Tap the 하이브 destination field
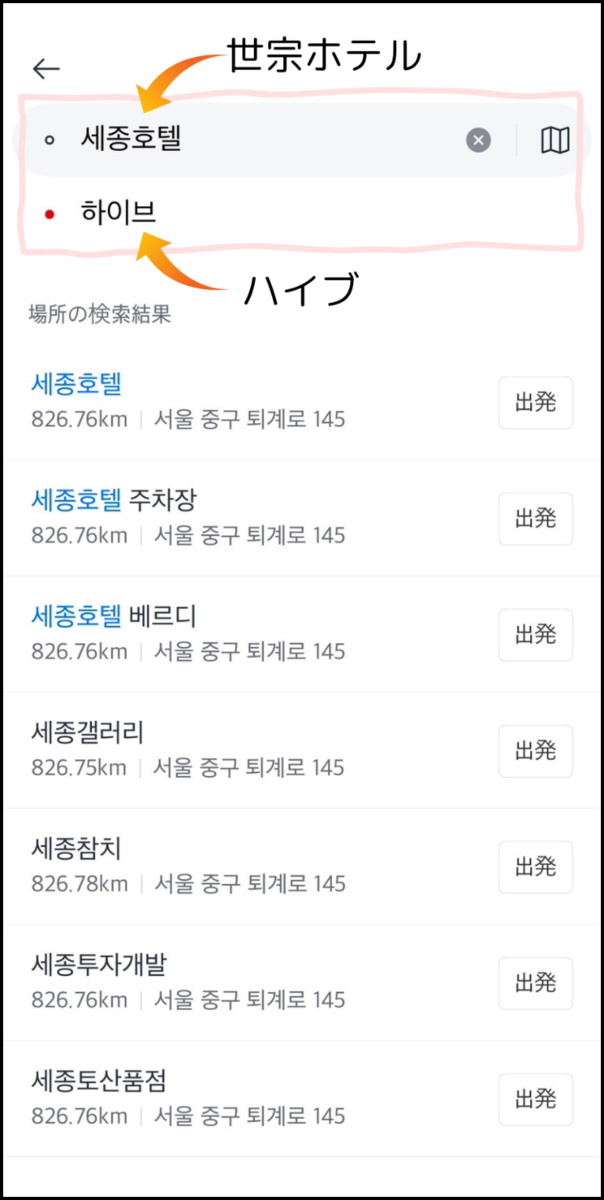This screenshot has width=604, height=1200. pyautogui.click(x=300, y=212)
